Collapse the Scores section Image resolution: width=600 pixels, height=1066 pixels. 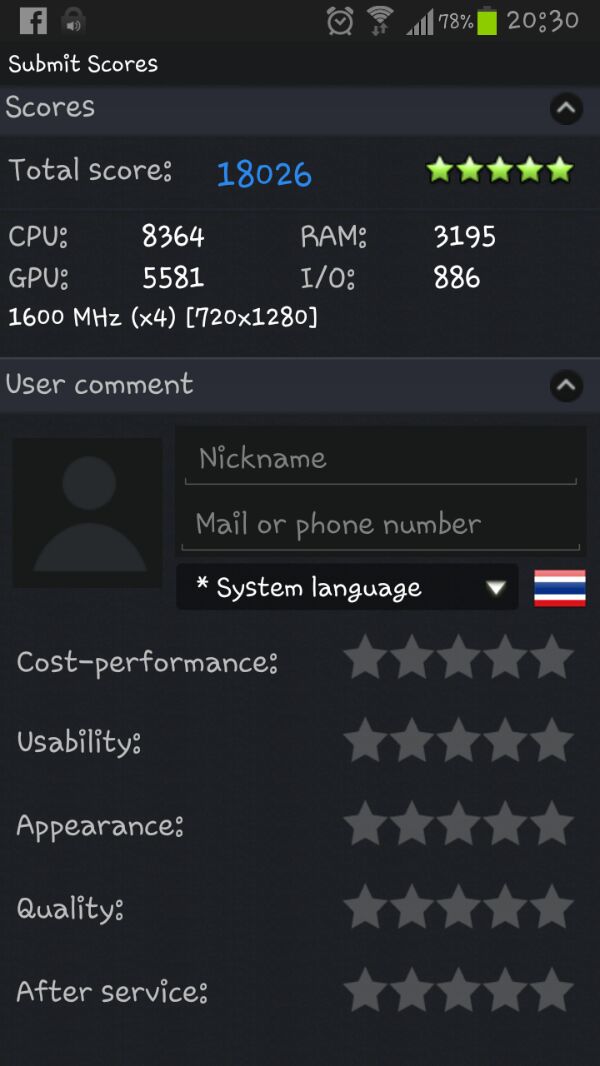(566, 107)
